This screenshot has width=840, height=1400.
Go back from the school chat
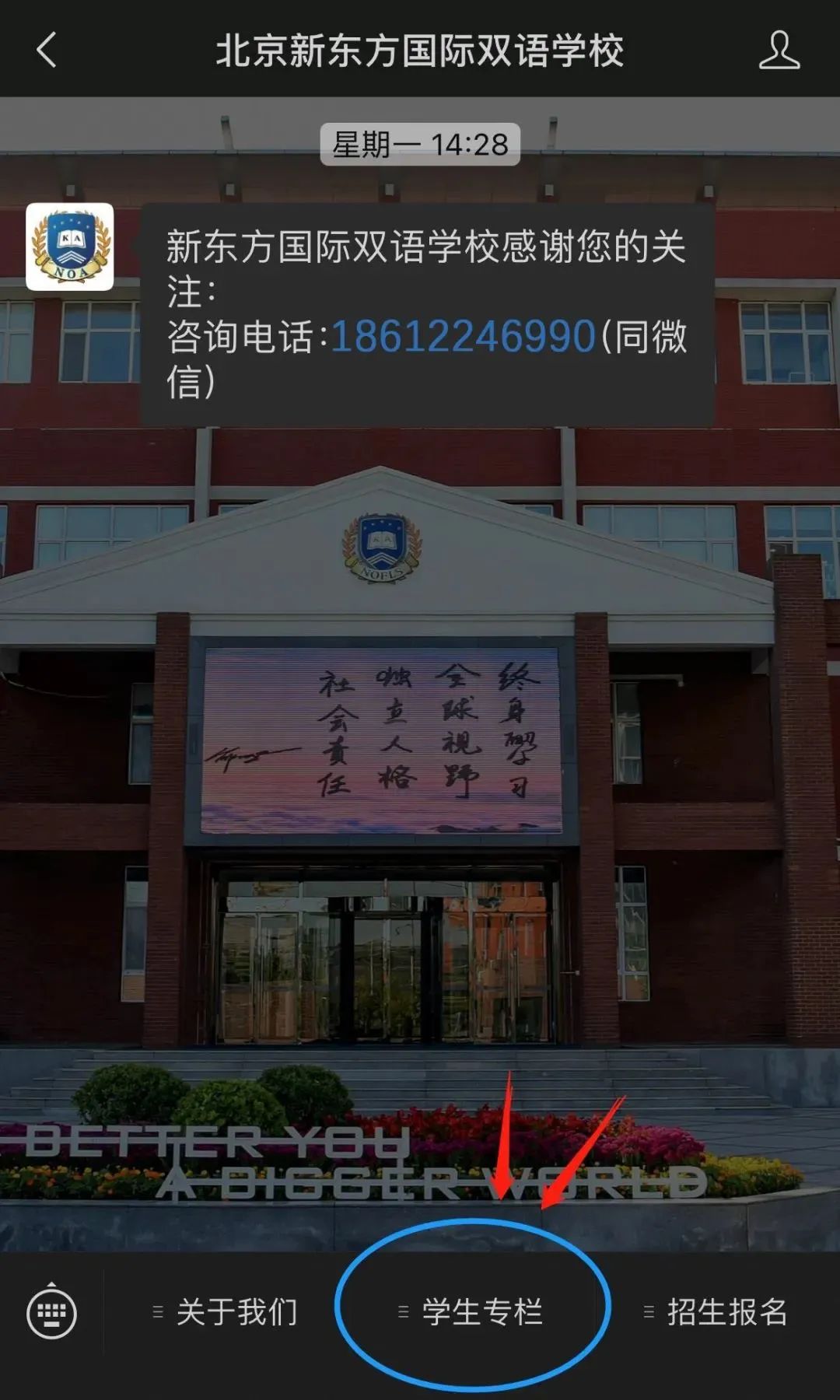coord(47,50)
